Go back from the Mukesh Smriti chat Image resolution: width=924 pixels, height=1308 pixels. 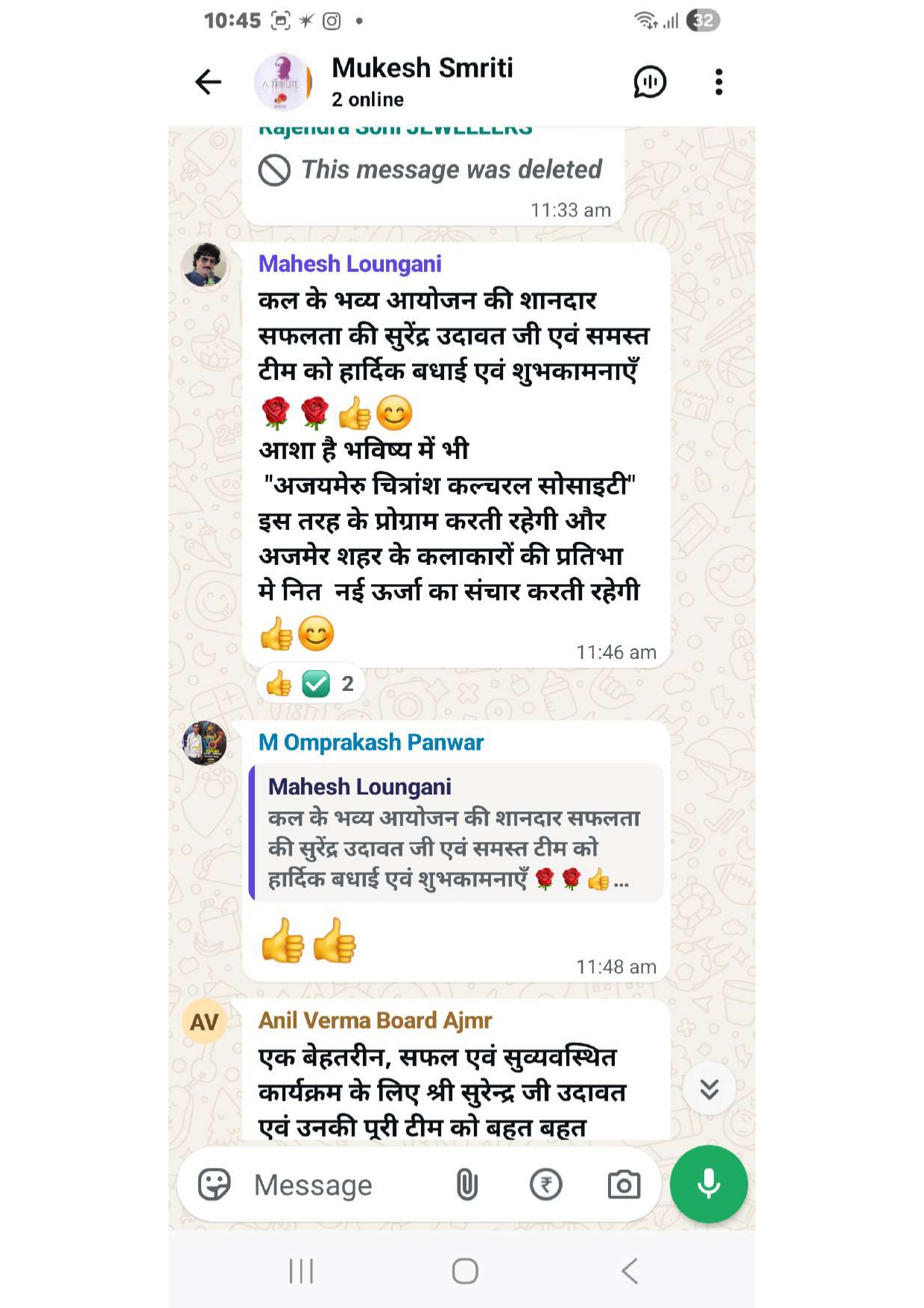pos(208,82)
